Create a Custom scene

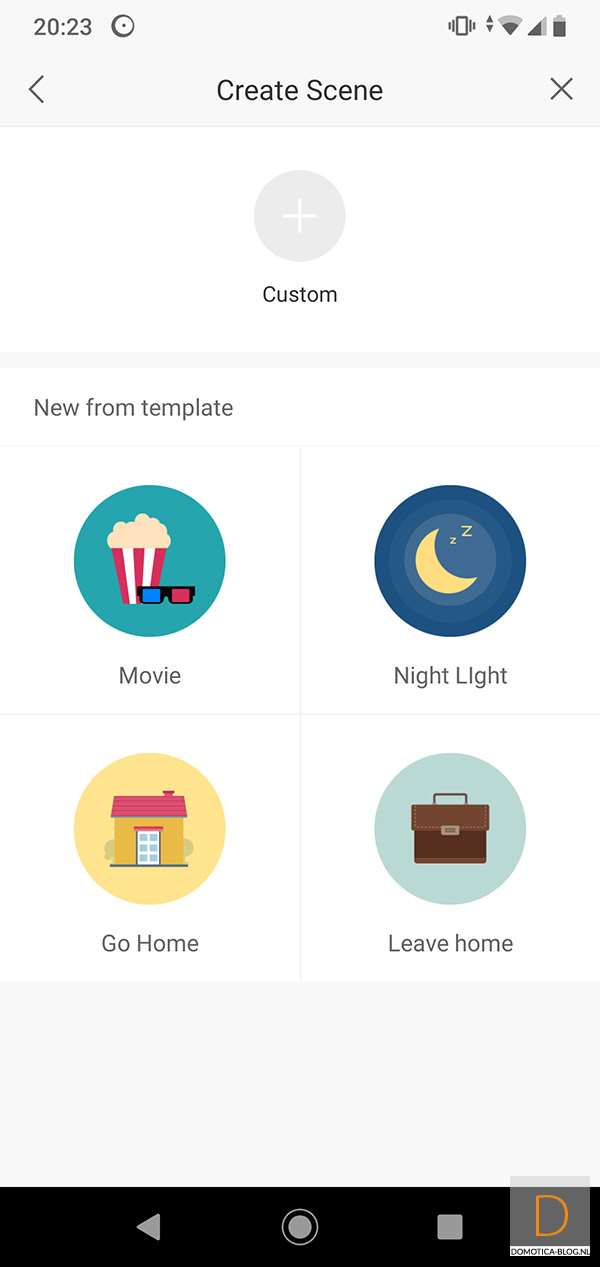pos(299,217)
